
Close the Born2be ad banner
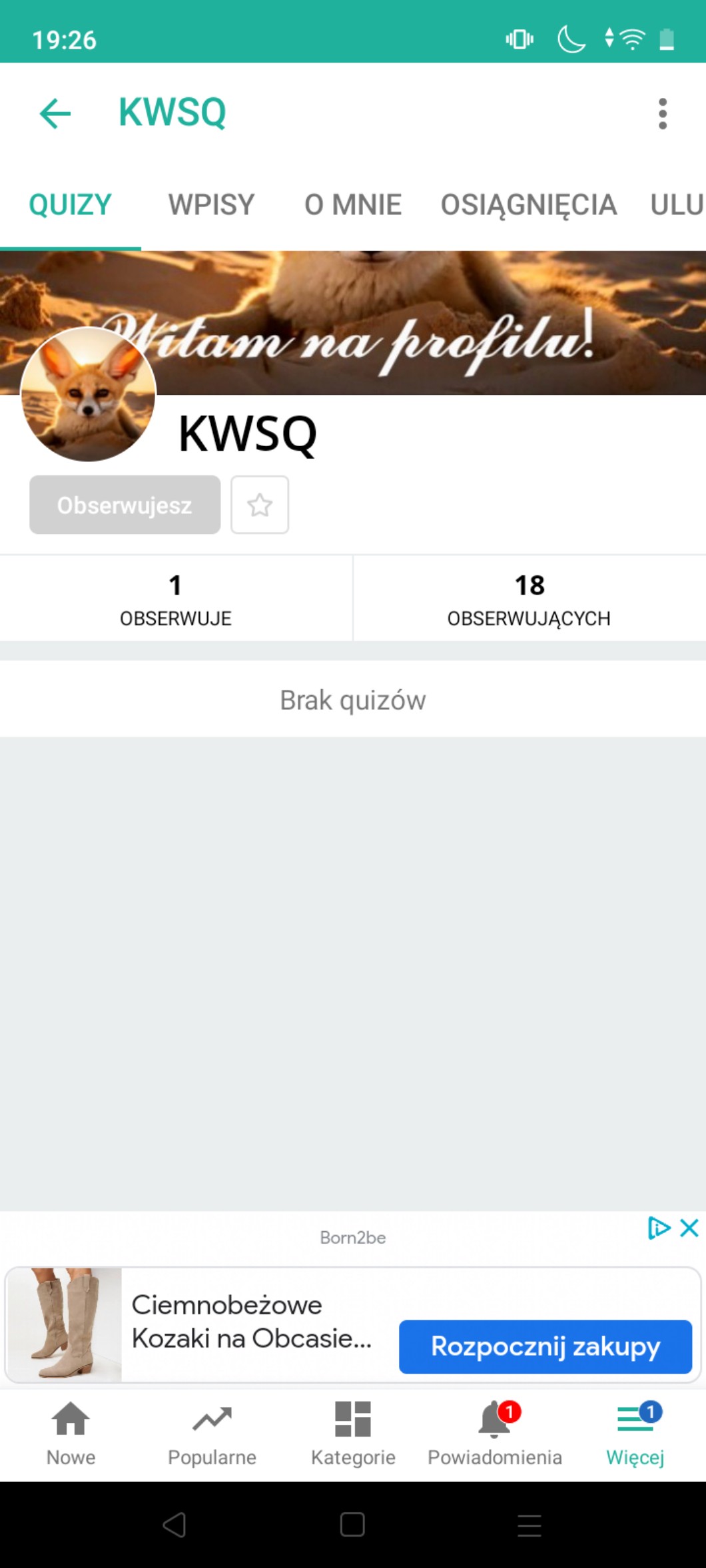pyautogui.click(x=689, y=1227)
